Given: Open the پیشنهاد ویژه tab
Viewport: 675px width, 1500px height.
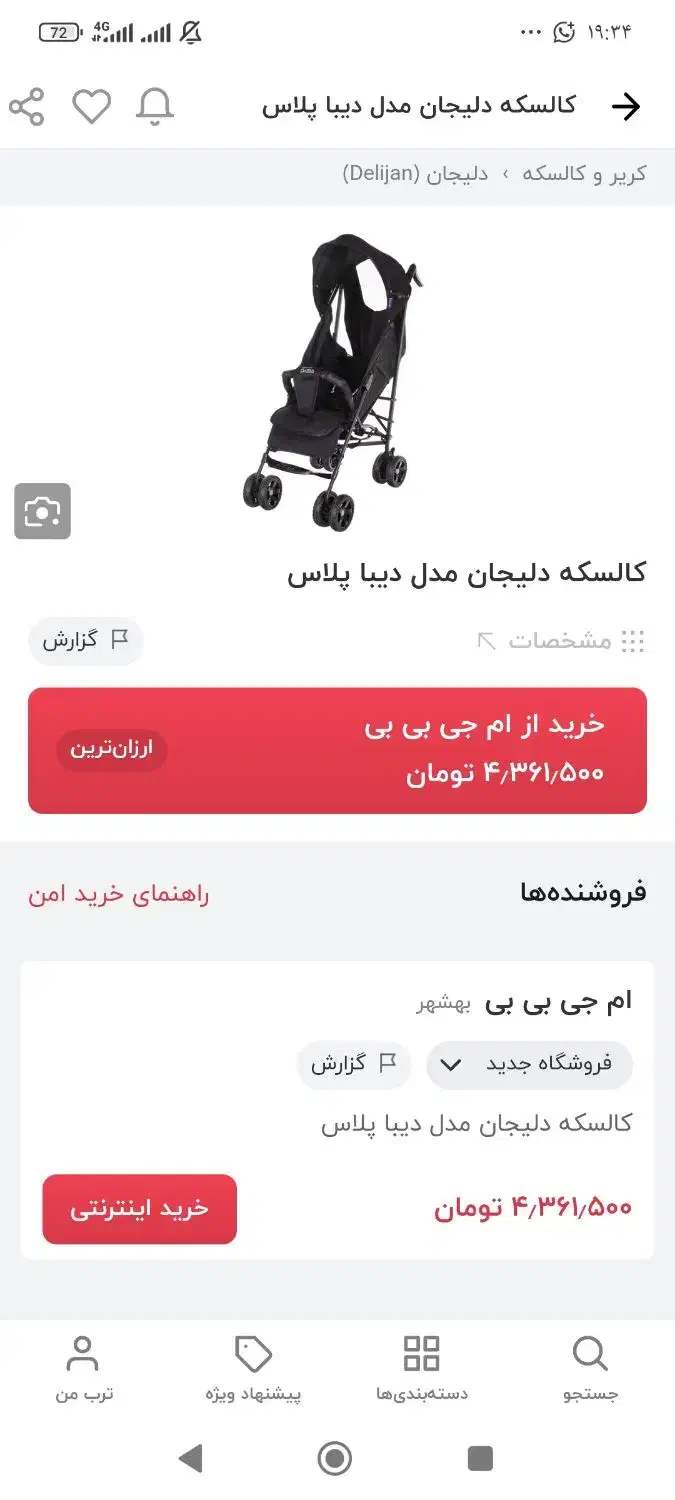Looking at the screenshot, I should (x=253, y=1368).
